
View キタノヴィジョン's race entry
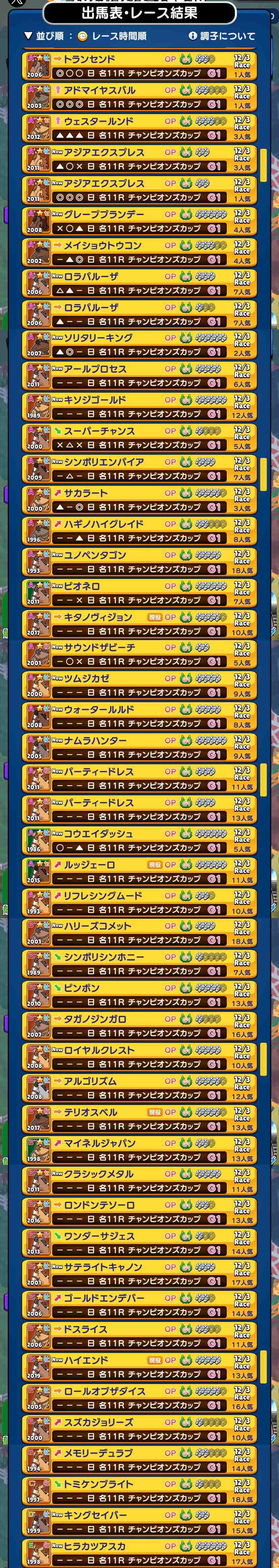point(139,625)
